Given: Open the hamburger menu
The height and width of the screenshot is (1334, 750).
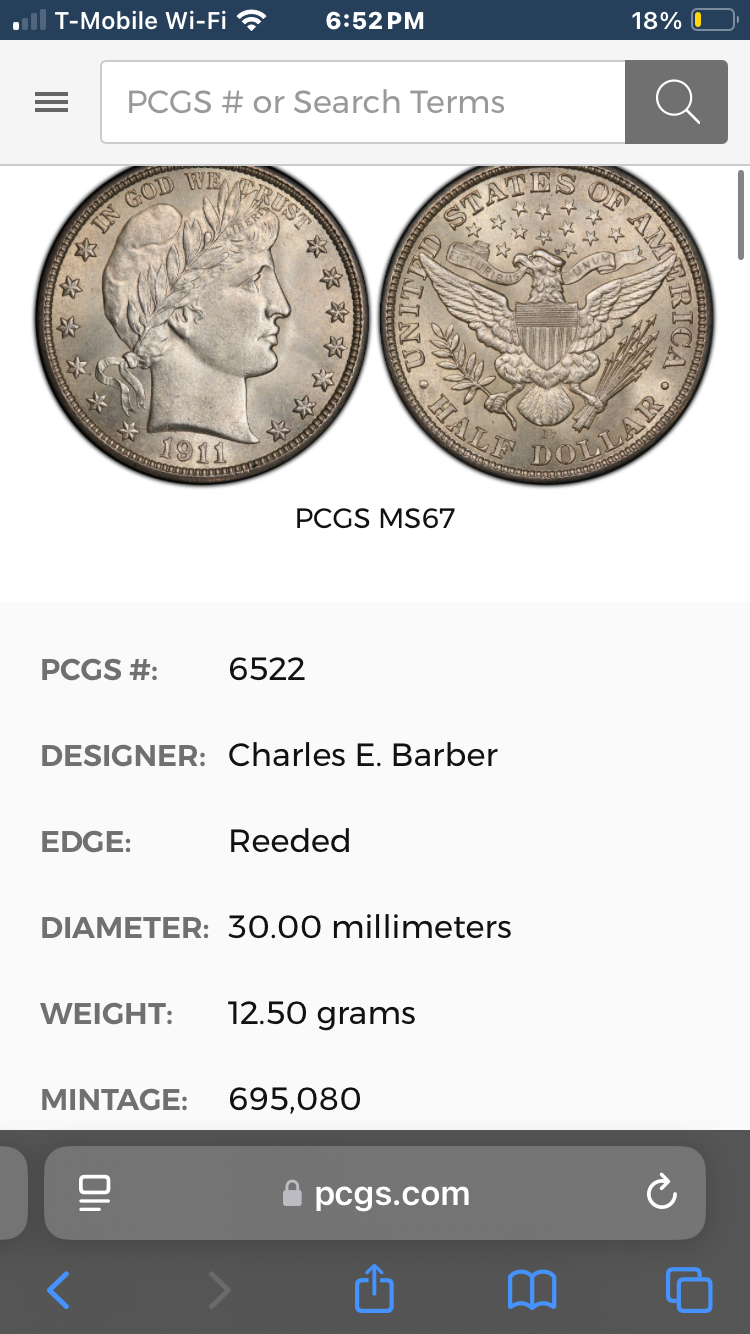Looking at the screenshot, I should tap(51, 102).
